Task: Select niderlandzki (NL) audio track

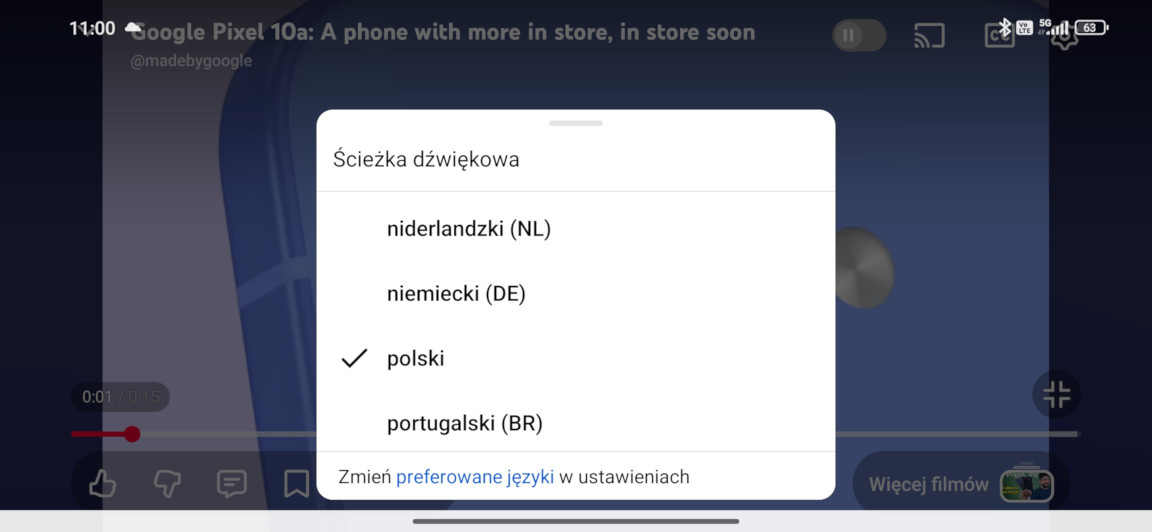Action: [x=469, y=229]
